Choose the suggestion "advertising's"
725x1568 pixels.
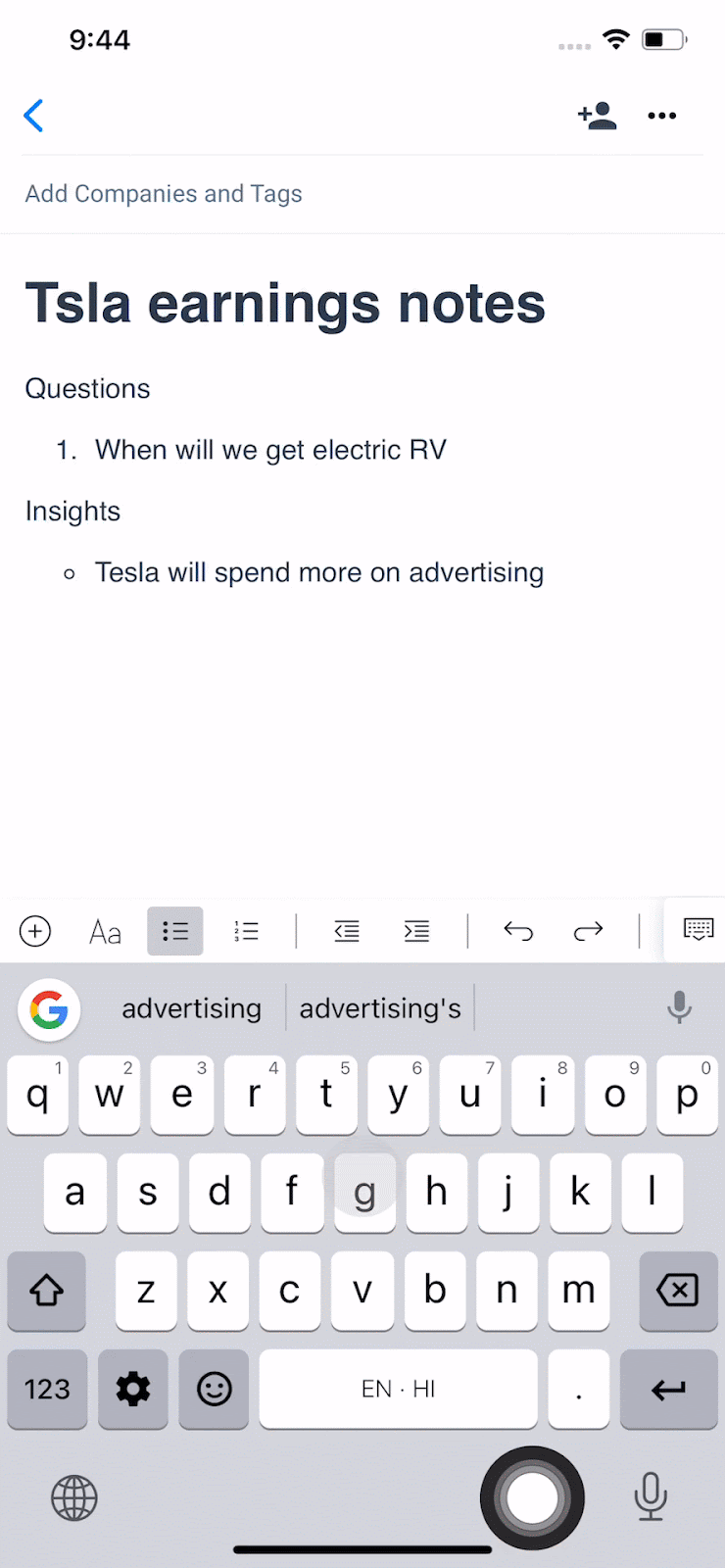(x=380, y=1008)
